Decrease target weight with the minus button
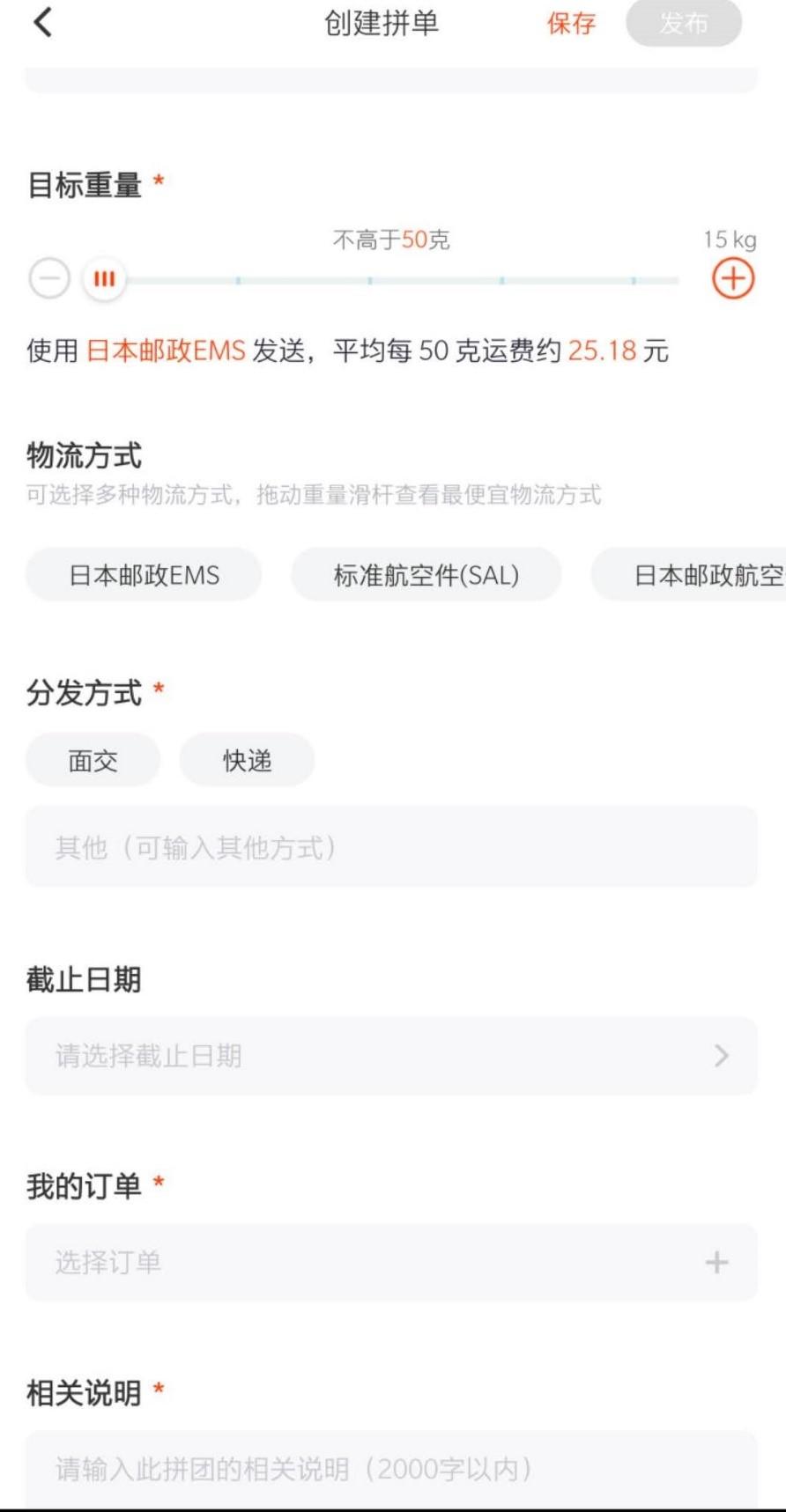The image size is (786, 1512). (x=49, y=280)
